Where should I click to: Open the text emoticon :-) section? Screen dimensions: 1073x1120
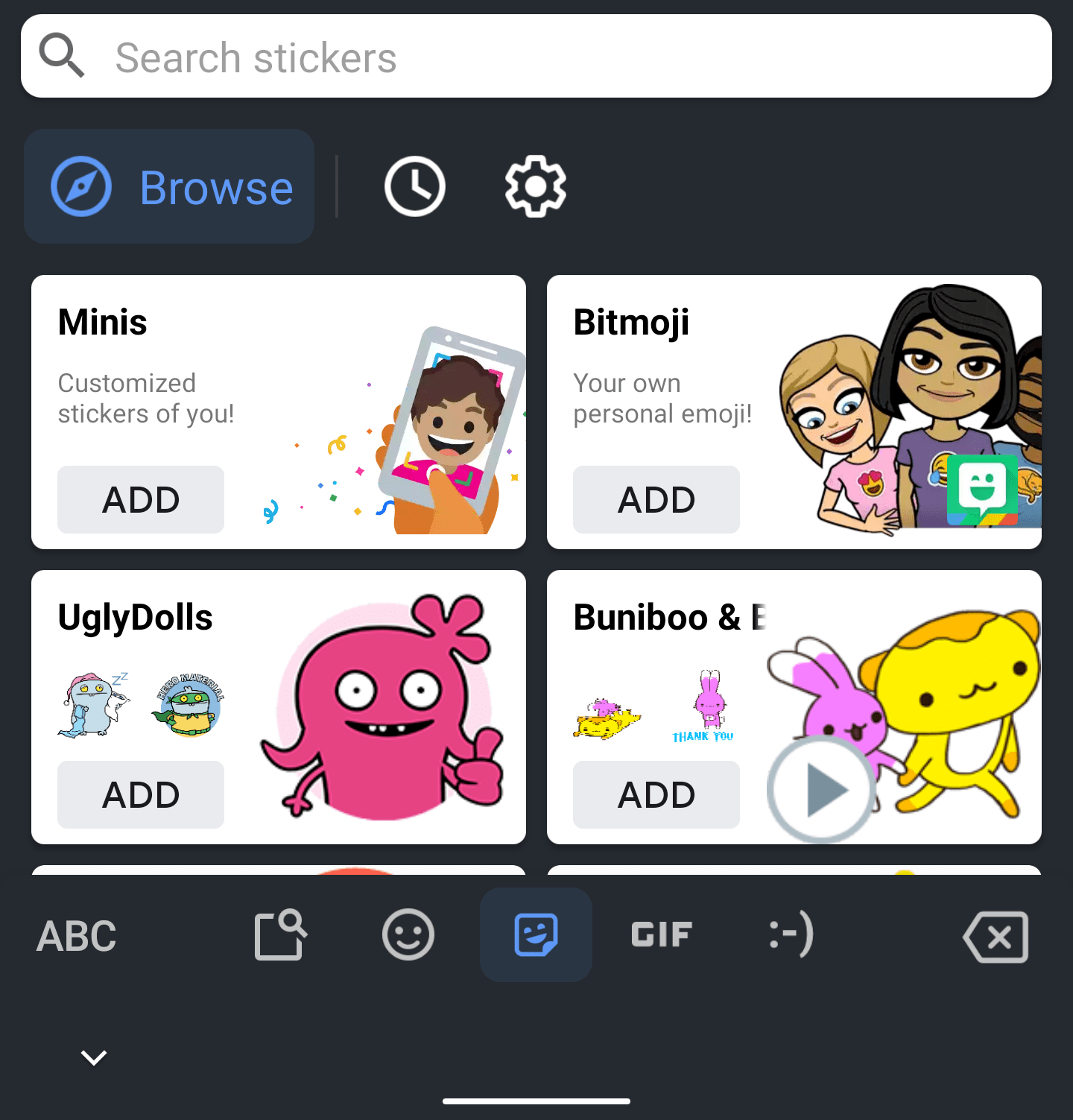[788, 936]
